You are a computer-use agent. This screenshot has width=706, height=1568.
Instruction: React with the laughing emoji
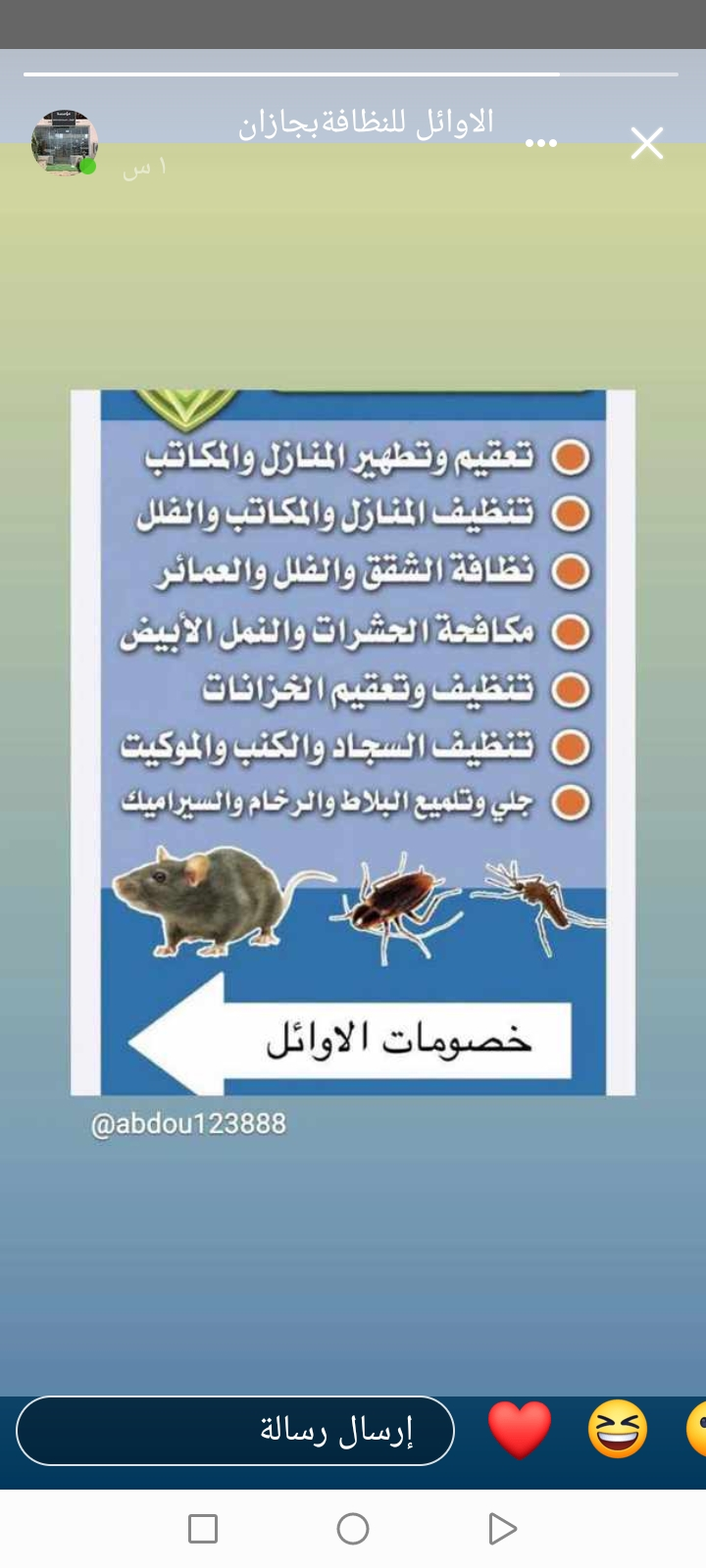click(618, 1430)
